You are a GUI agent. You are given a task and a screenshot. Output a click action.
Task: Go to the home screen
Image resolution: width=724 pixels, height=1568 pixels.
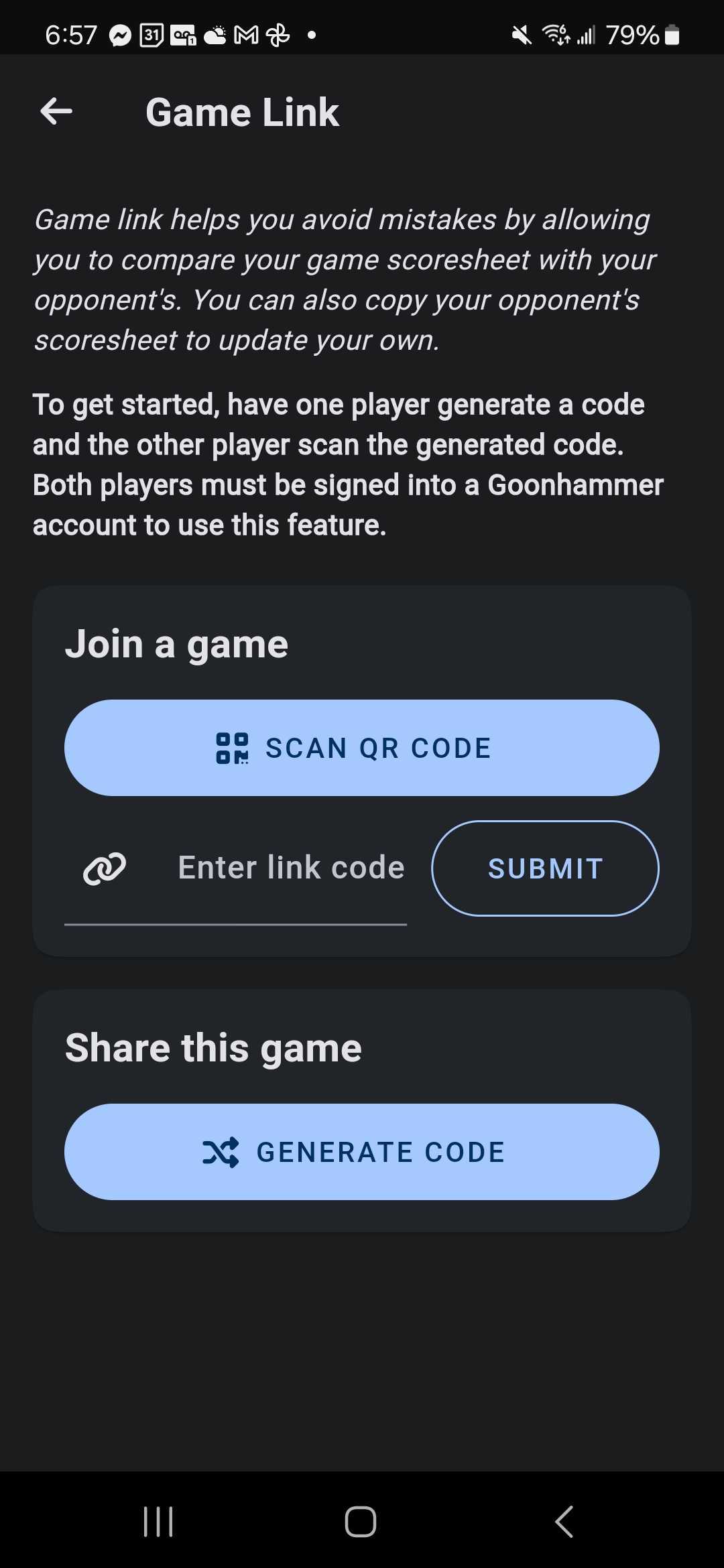click(x=361, y=1522)
